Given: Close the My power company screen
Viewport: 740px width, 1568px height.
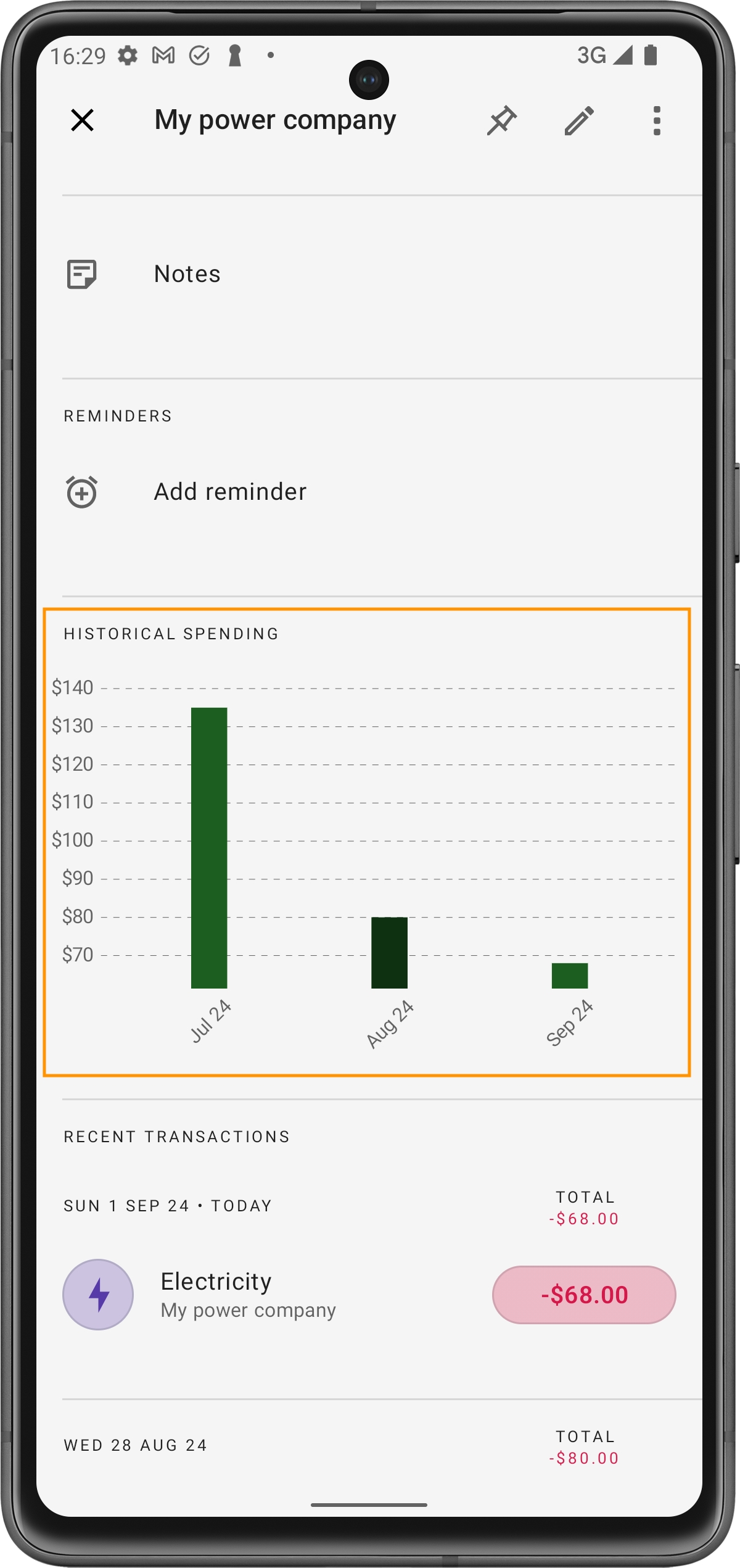Looking at the screenshot, I should click(82, 120).
